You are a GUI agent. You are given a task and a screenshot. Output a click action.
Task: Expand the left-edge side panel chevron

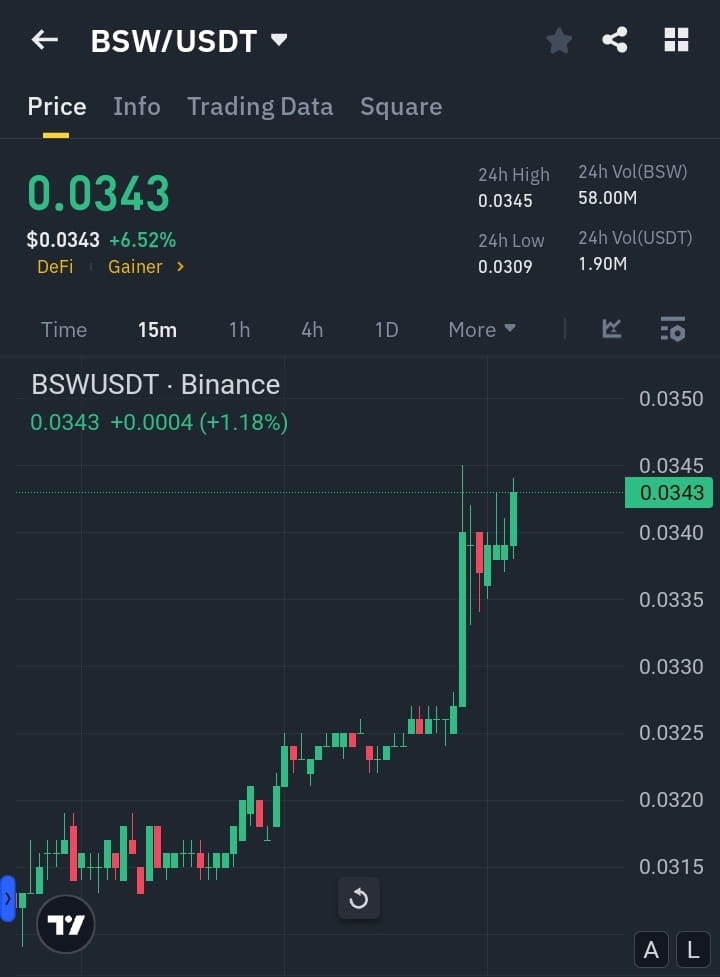pyautogui.click(x=8, y=896)
